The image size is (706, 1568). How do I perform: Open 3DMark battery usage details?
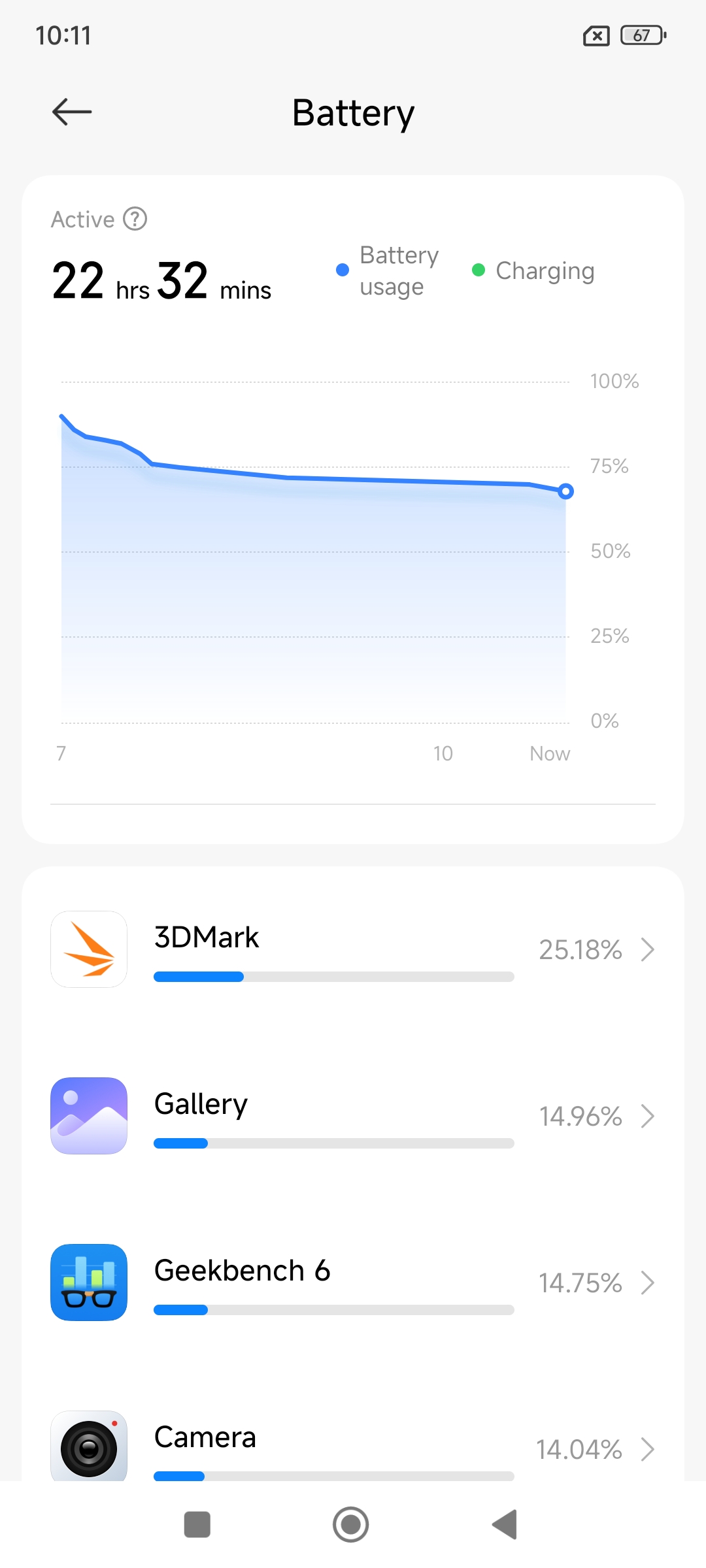353,949
